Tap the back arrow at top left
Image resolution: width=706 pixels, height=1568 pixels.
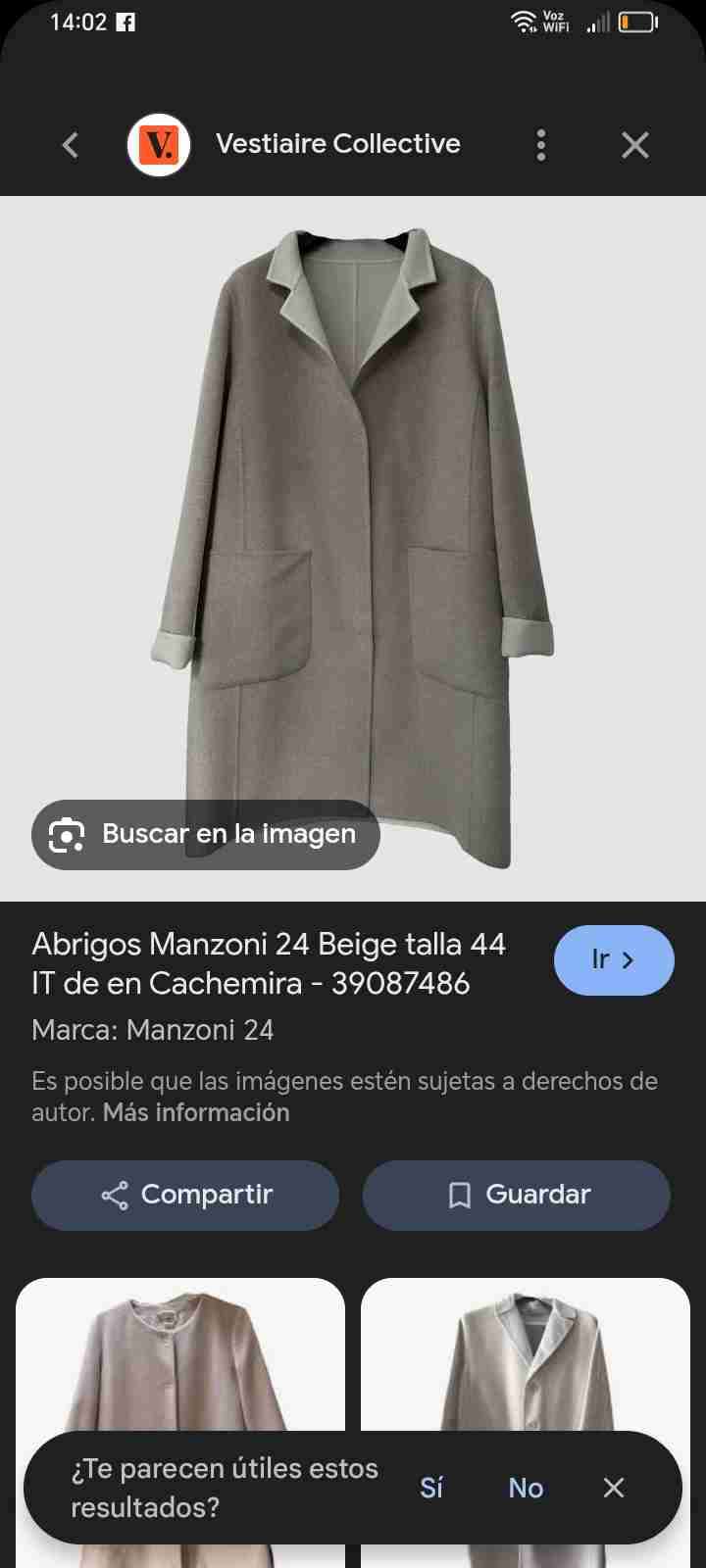tap(69, 144)
